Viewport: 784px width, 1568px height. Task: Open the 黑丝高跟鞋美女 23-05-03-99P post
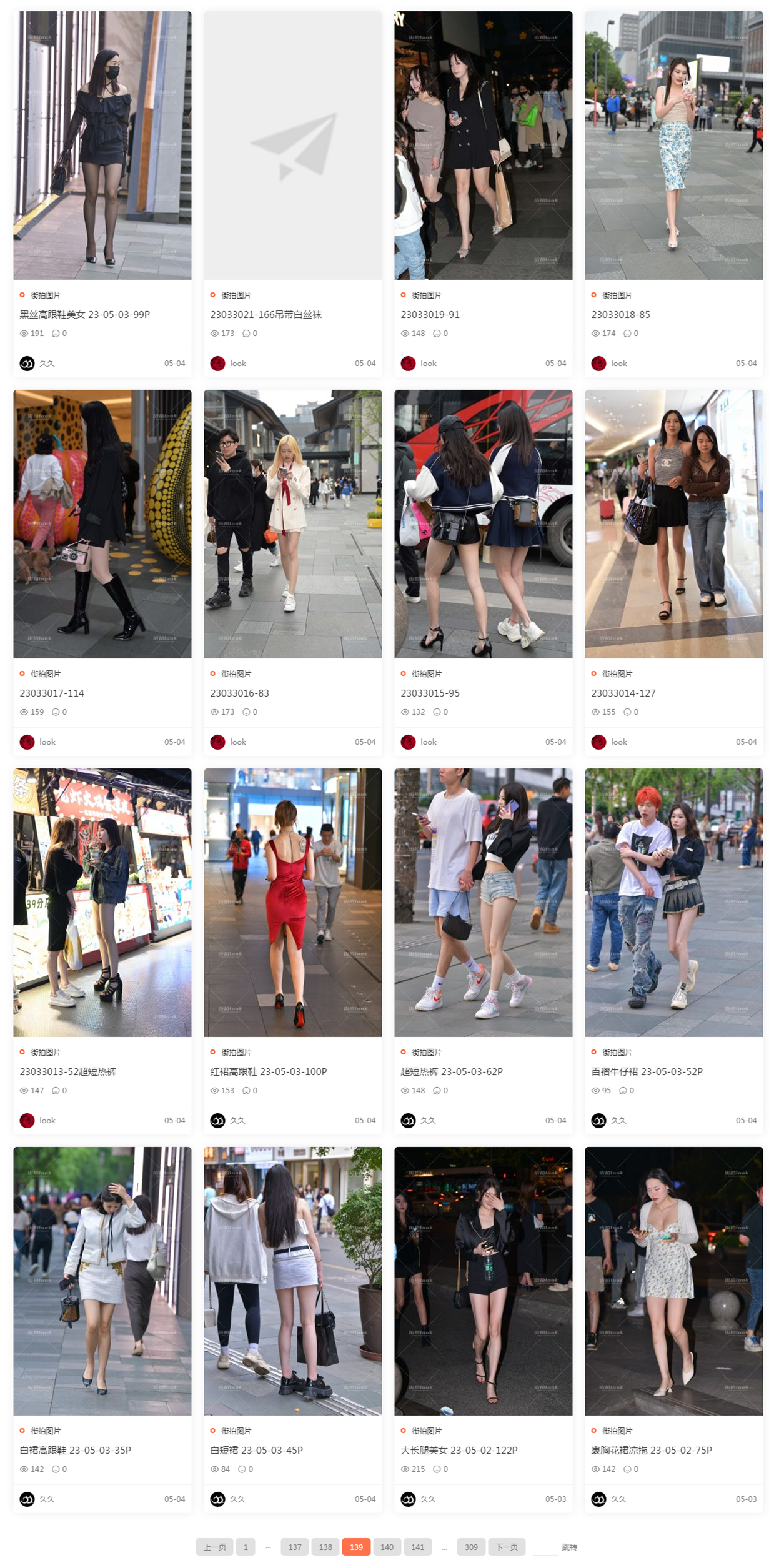[x=84, y=314]
